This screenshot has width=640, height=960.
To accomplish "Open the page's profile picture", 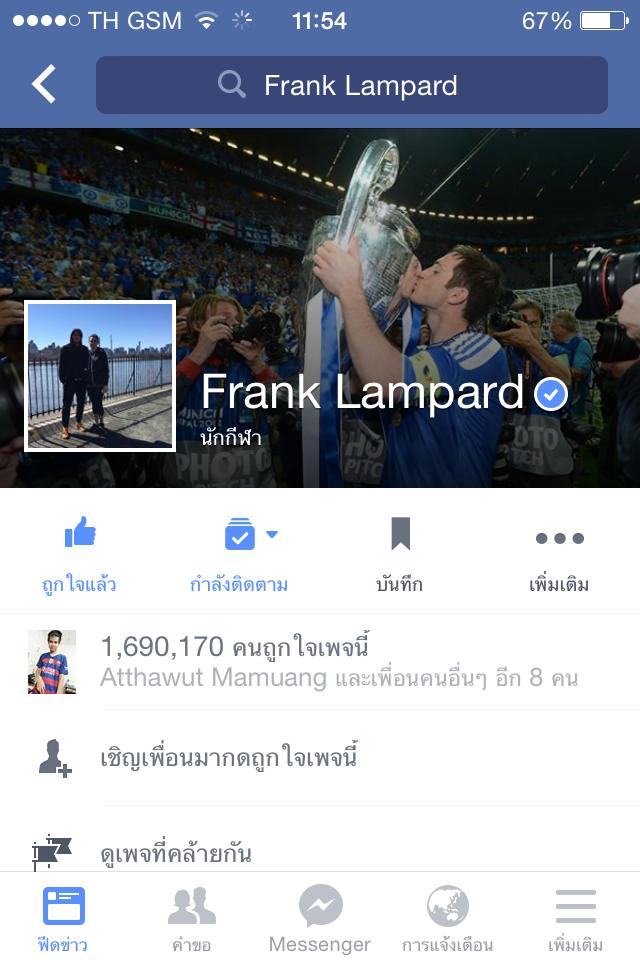I will pos(100,376).
